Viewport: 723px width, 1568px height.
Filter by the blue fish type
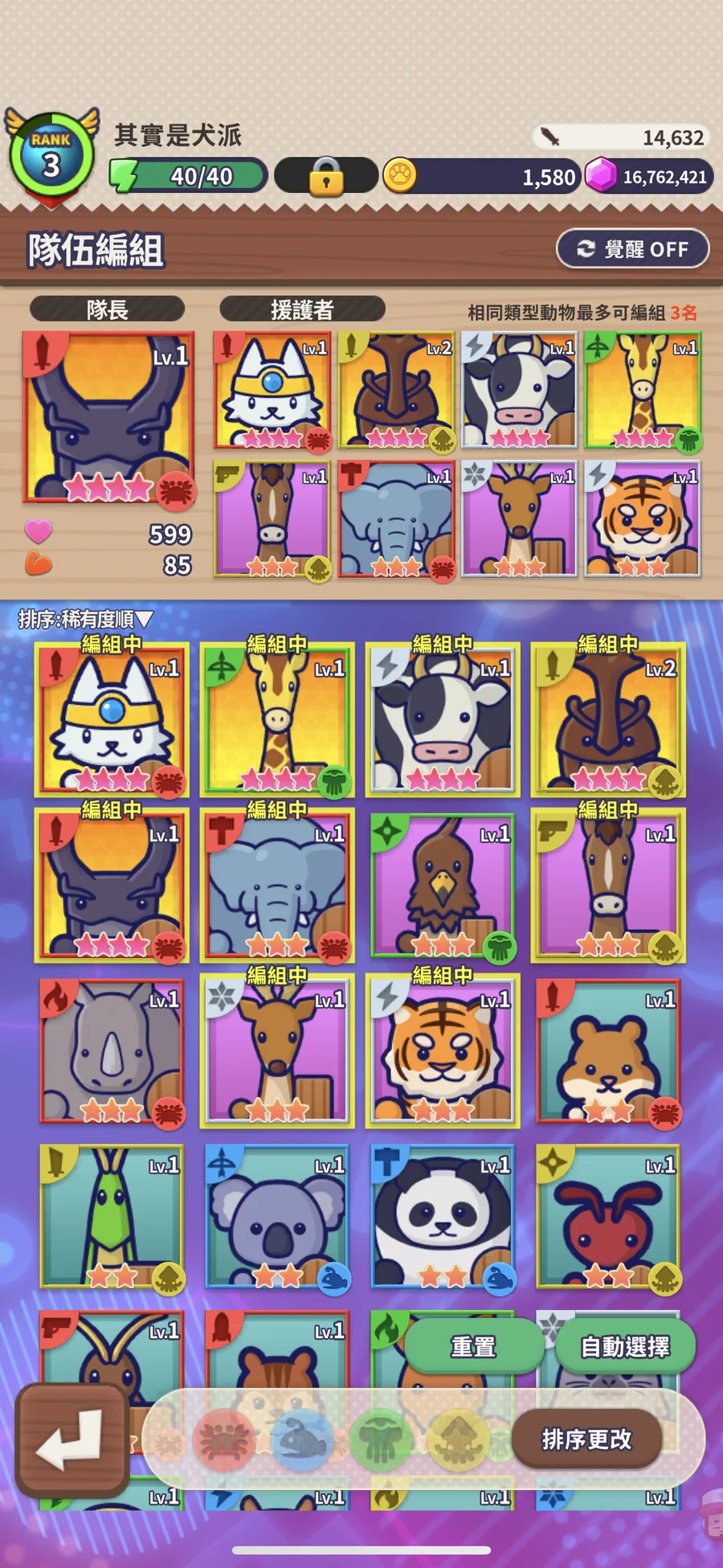coord(301,1440)
